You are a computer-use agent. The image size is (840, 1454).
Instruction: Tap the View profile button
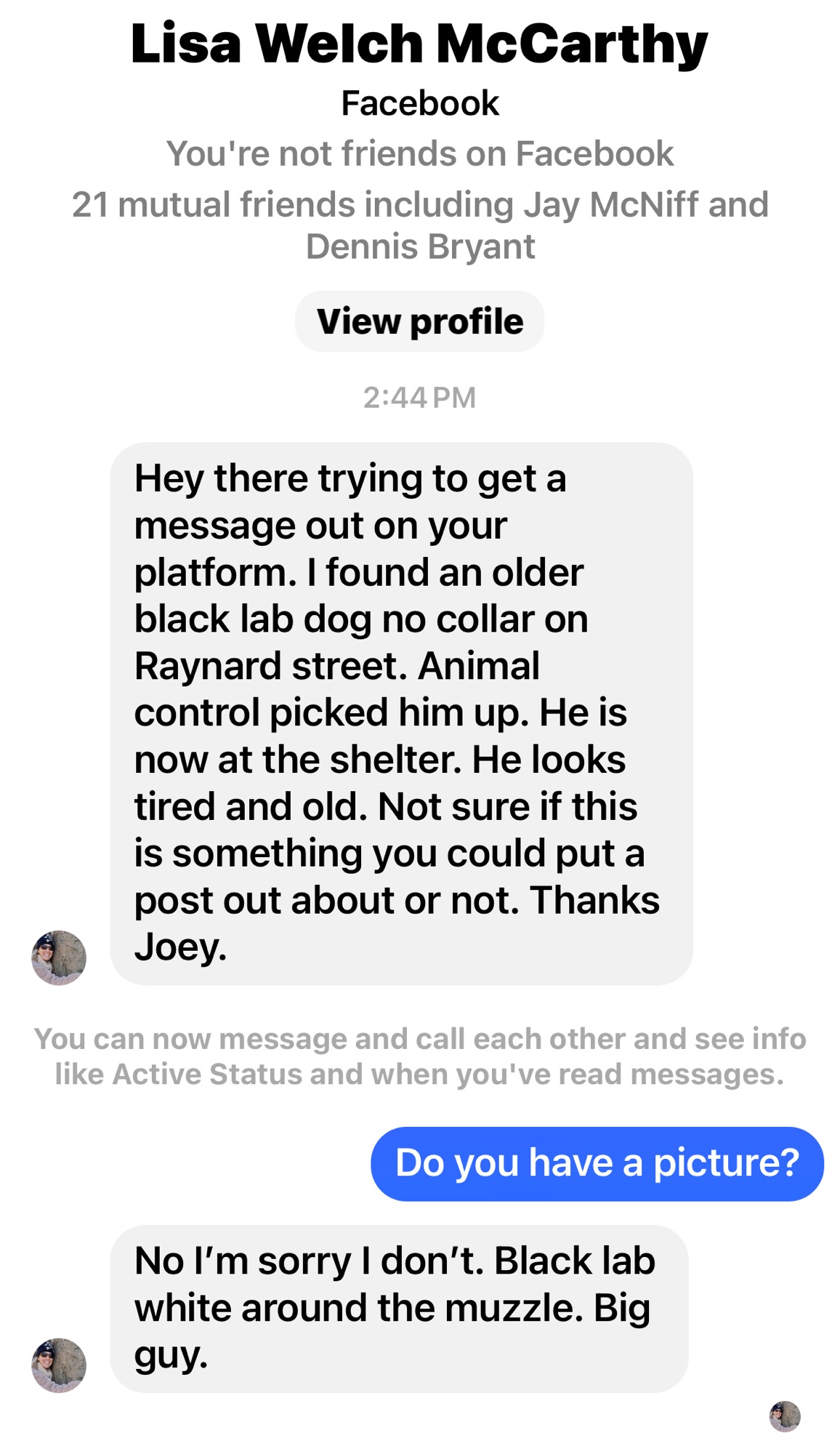click(419, 321)
